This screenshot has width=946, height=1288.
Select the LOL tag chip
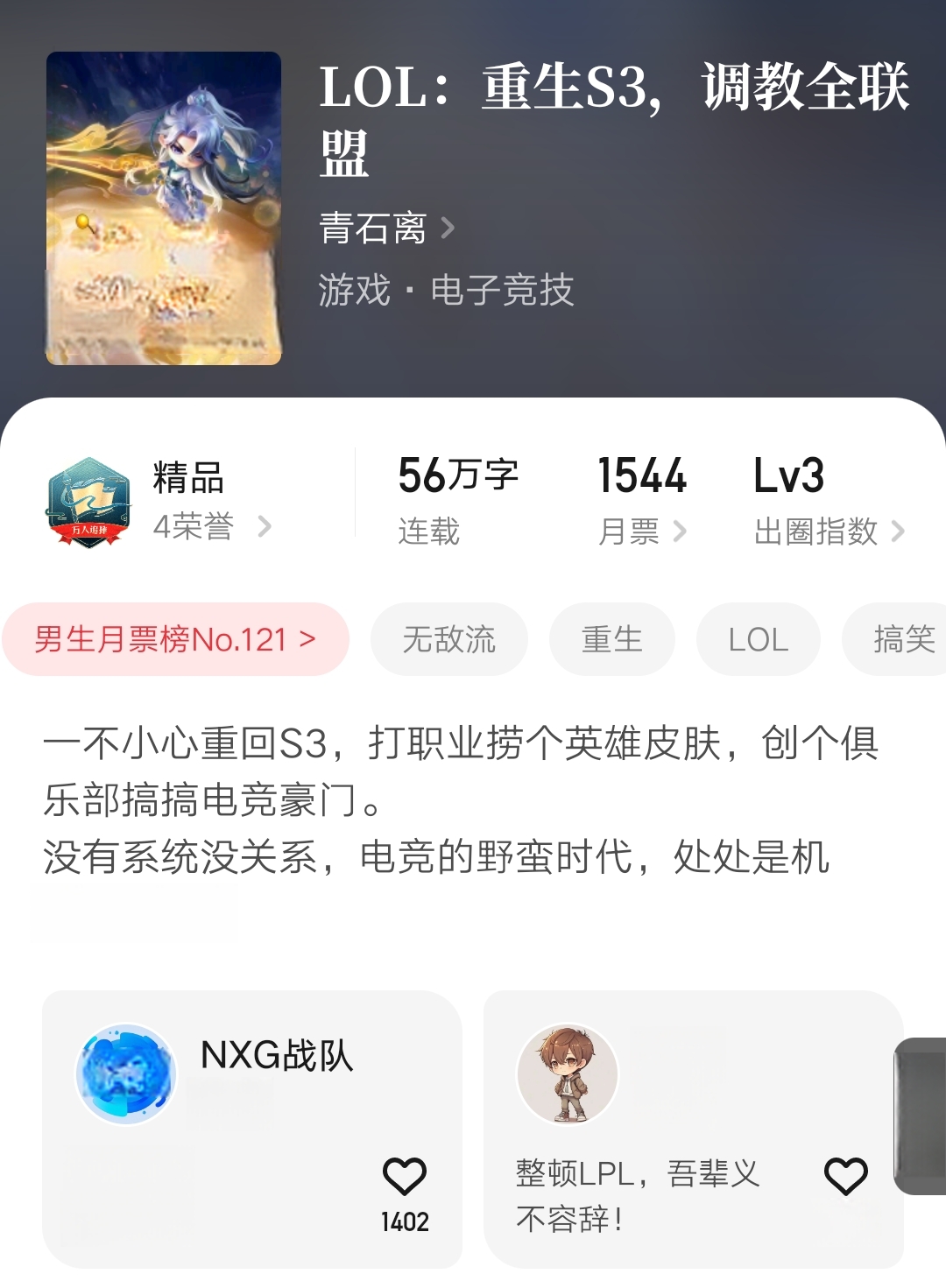(x=758, y=639)
